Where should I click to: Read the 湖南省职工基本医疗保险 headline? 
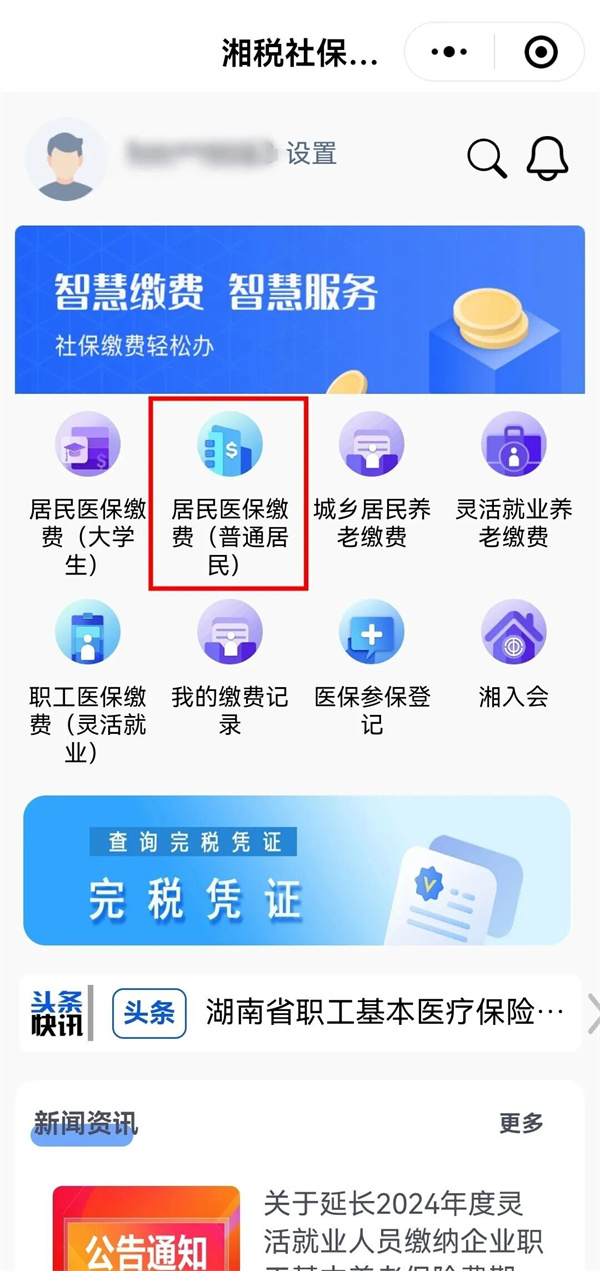(384, 1013)
